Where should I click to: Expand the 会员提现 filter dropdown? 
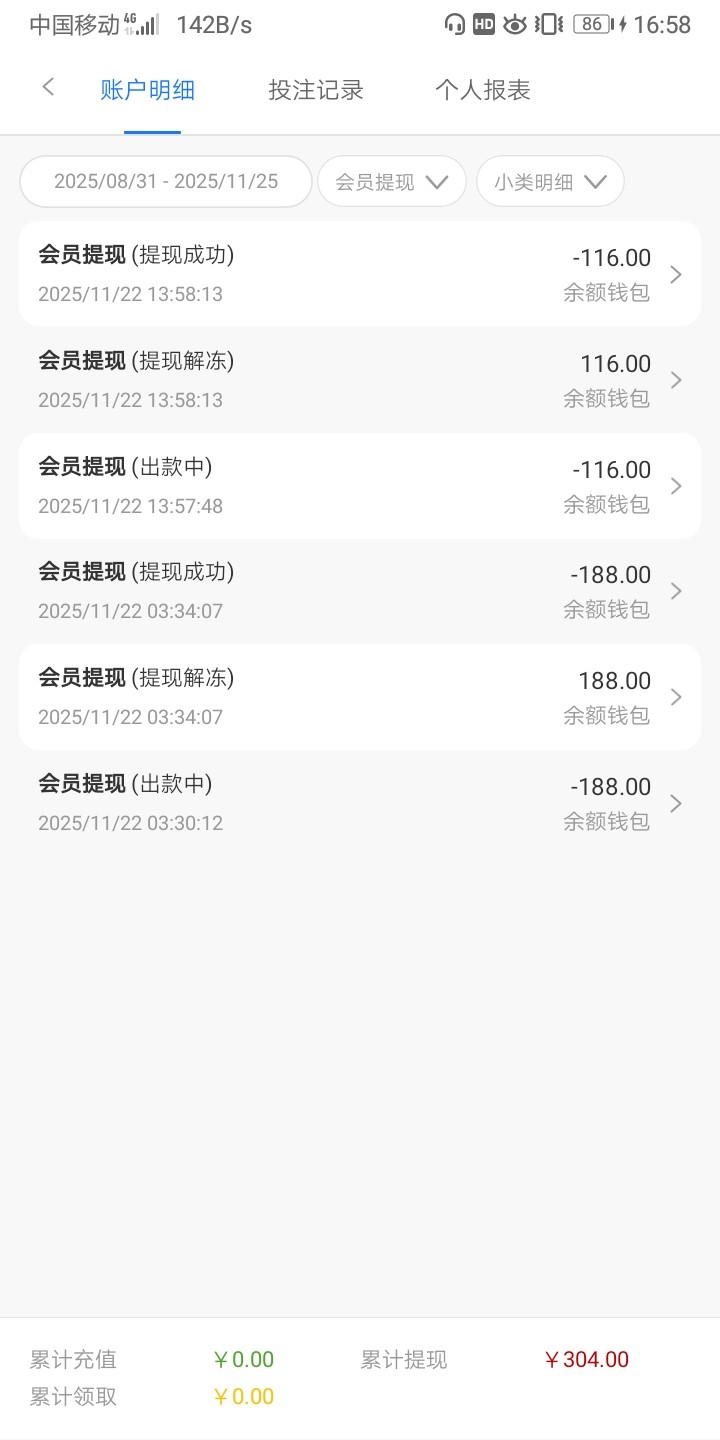[x=391, y=182]
